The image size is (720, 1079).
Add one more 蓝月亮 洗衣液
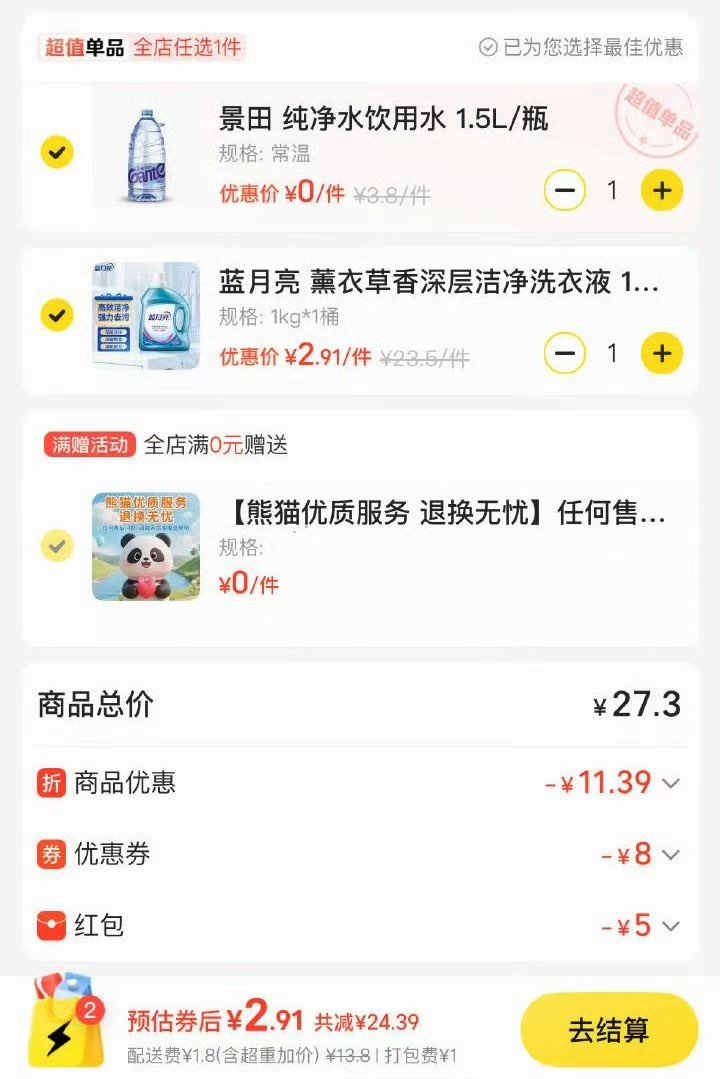point(661,353)
